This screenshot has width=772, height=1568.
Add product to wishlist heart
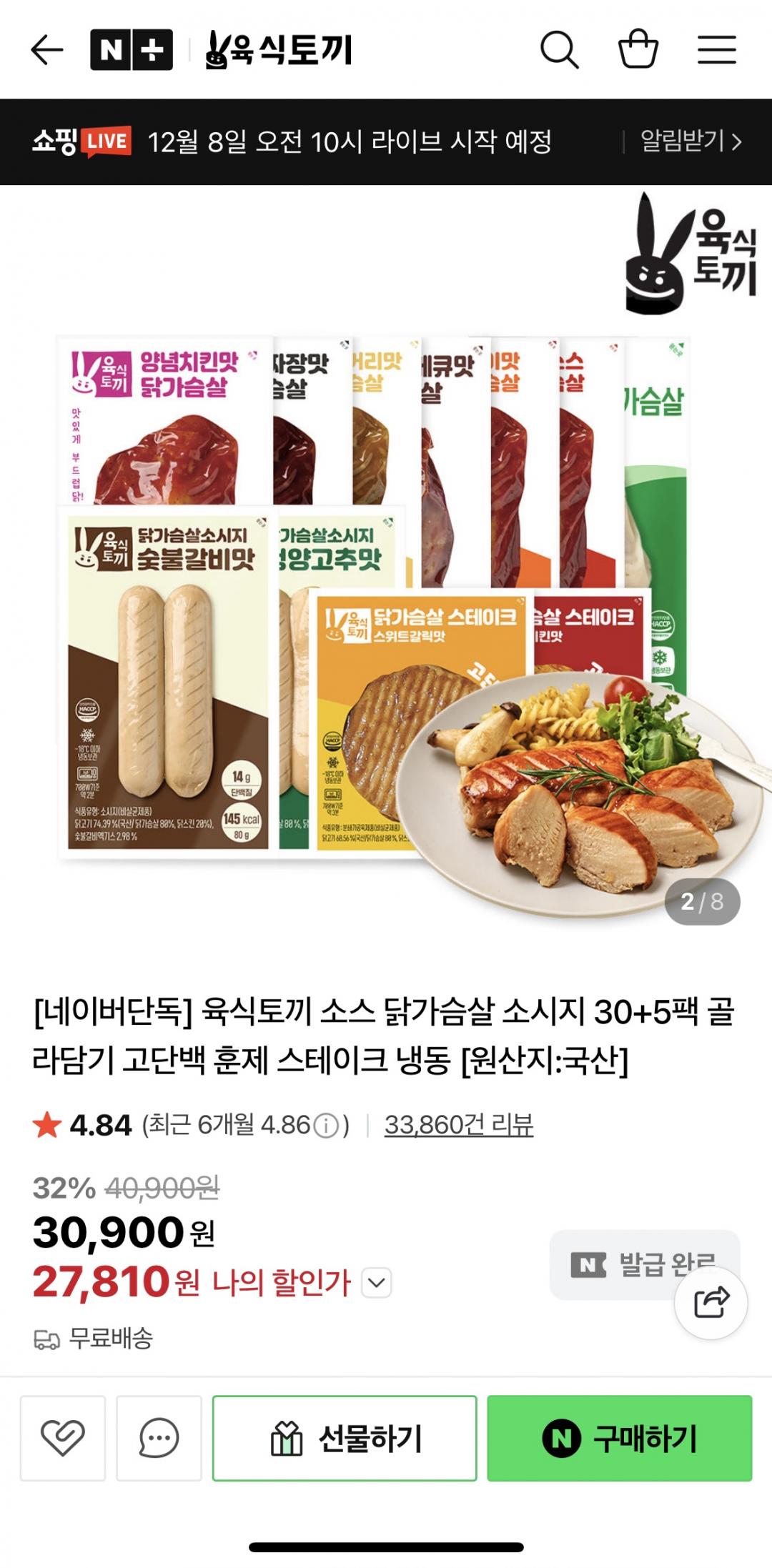point(63,1438)
